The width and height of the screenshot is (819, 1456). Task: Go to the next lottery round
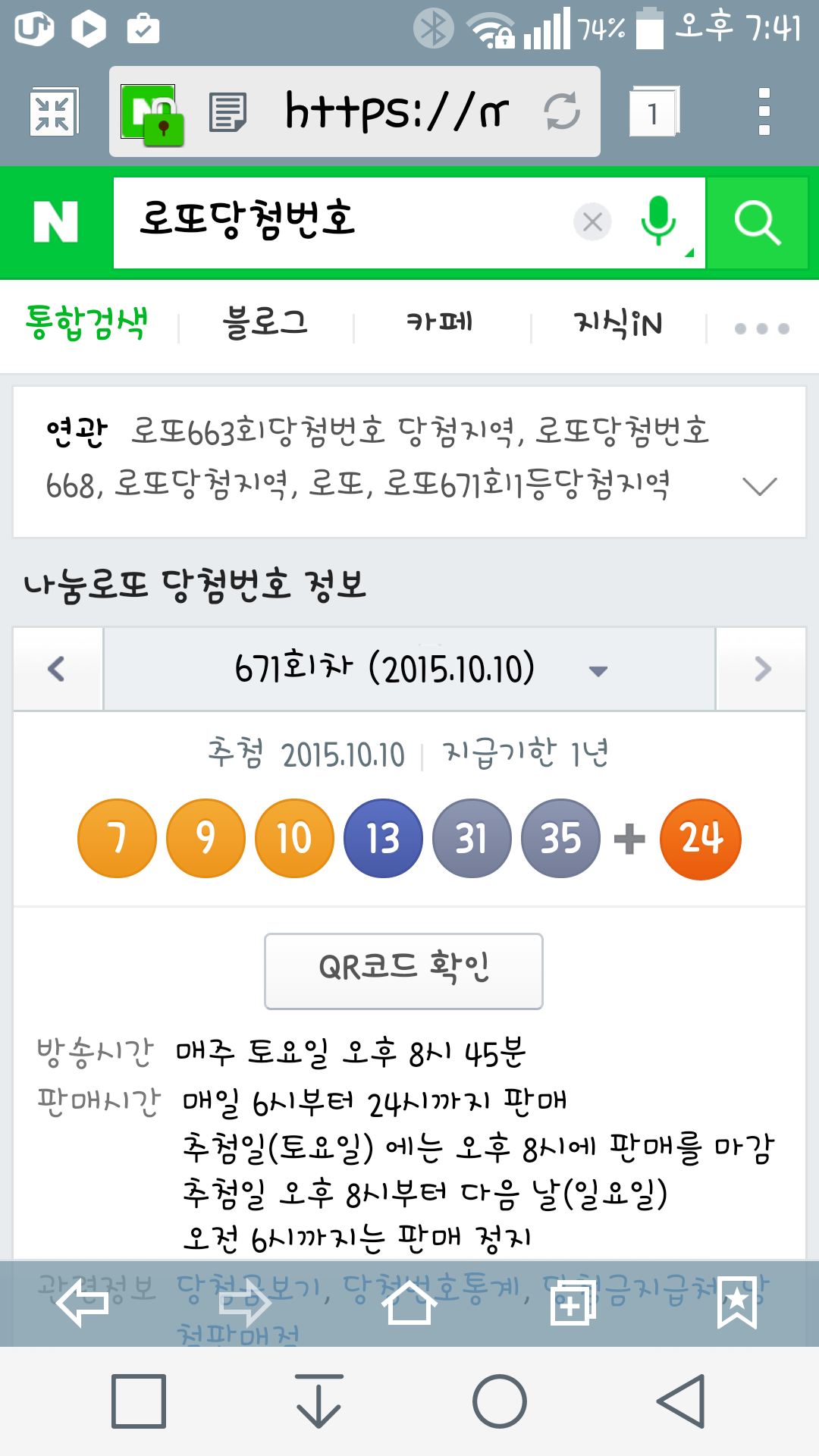[761, 669]
